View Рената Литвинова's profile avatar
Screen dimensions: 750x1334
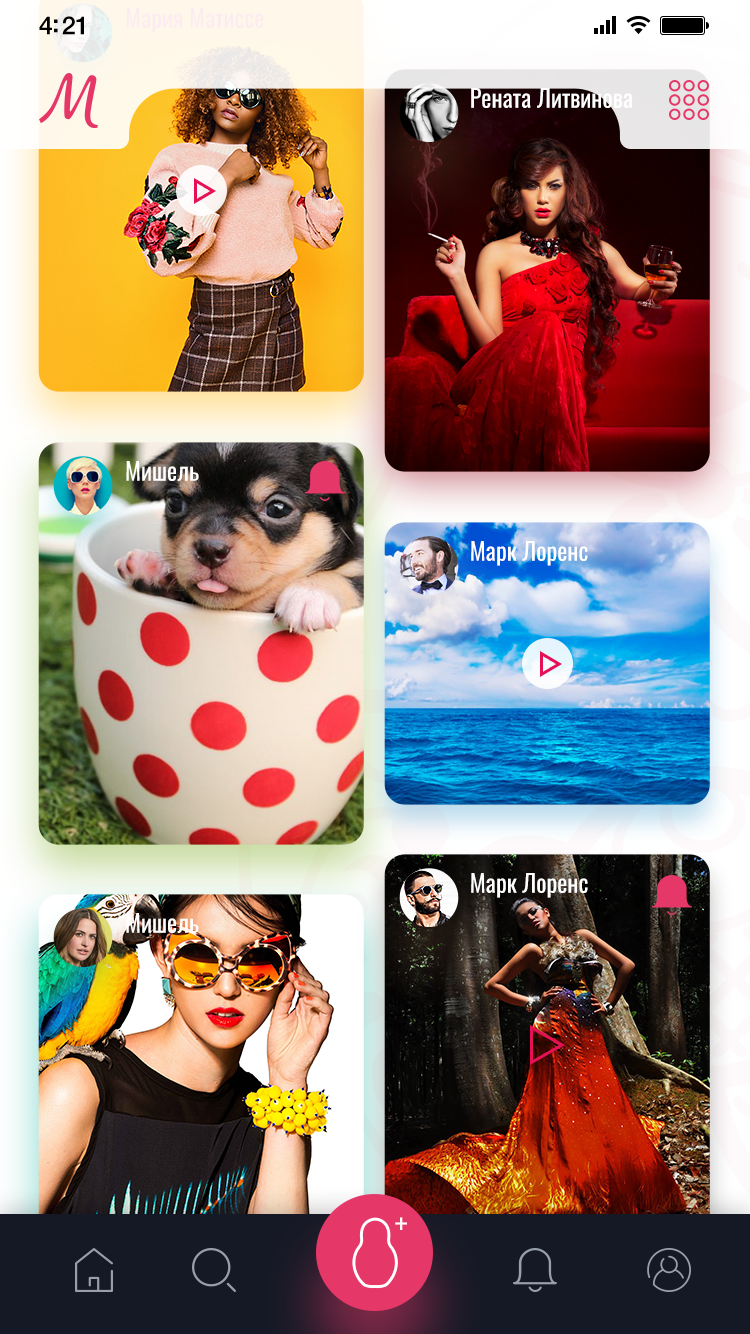tap(429, 112)
